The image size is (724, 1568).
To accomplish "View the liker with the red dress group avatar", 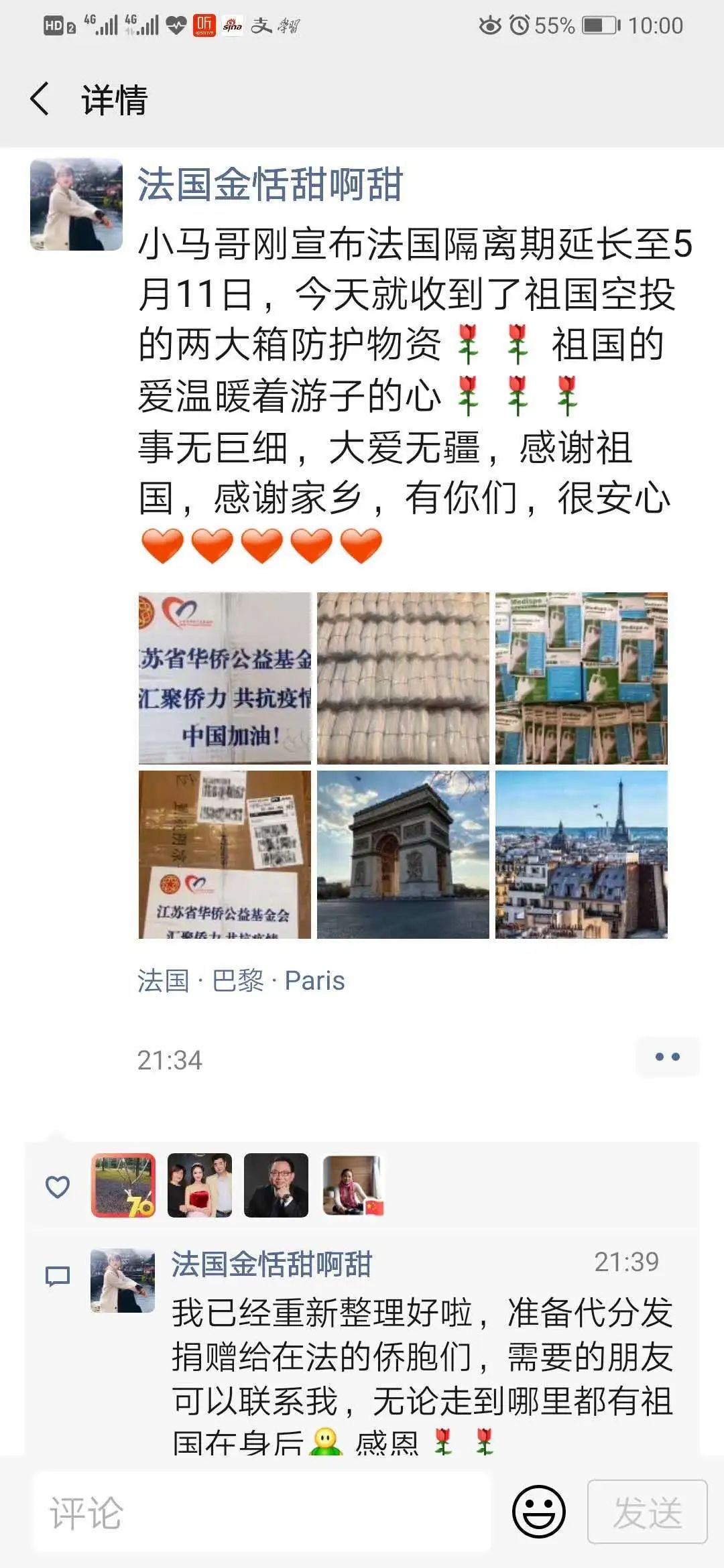I will pos(200,1185).
